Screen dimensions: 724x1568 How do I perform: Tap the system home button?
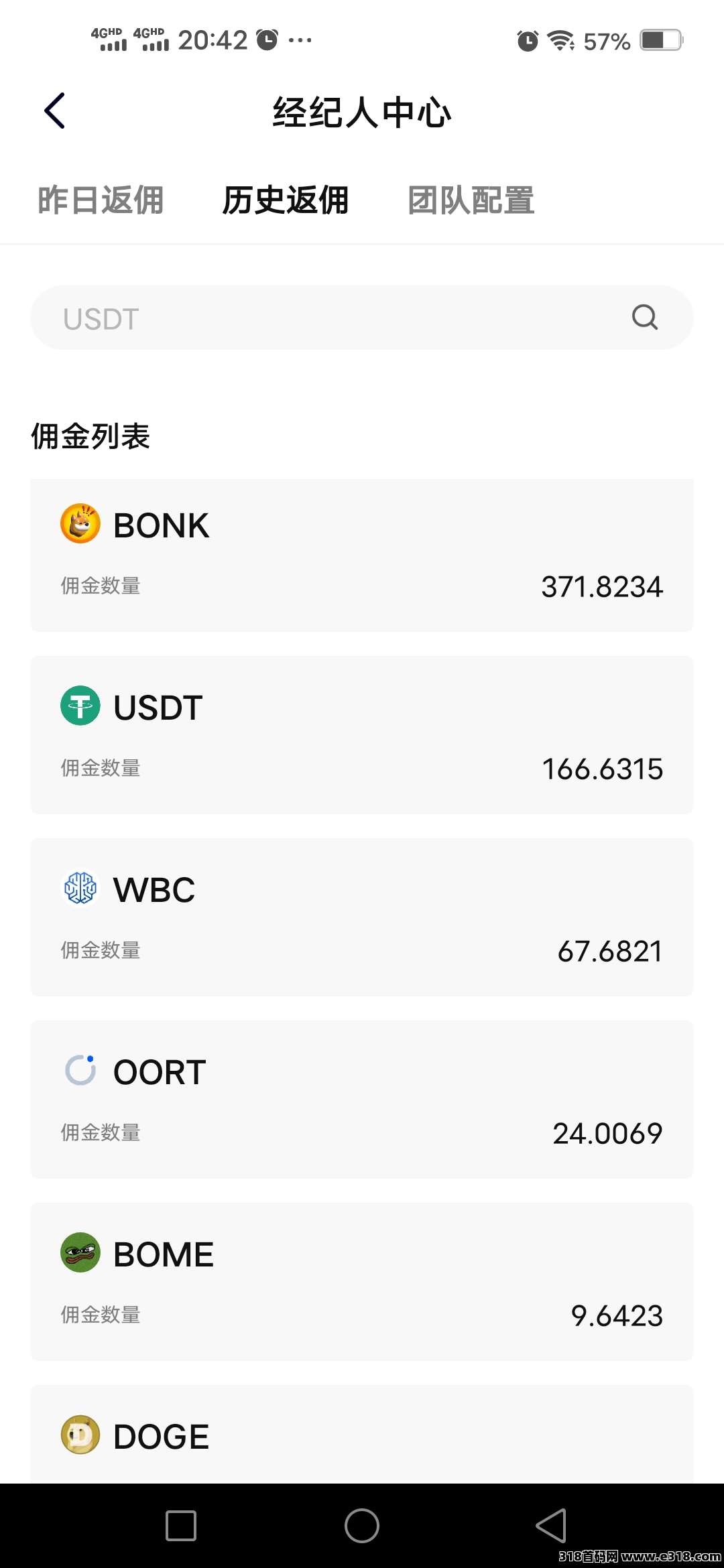pos(362,1526)
